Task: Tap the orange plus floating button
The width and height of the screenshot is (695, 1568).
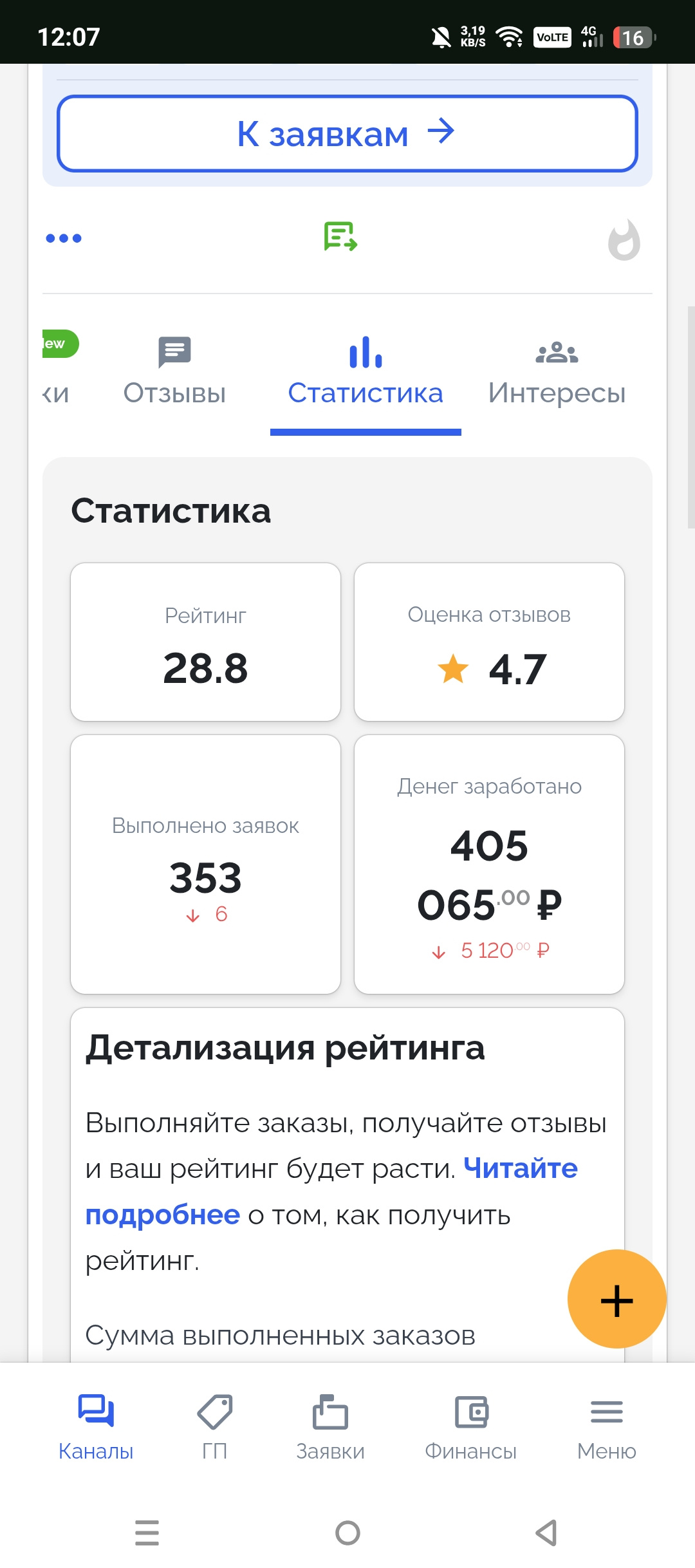Action: tap(616, 1299)
